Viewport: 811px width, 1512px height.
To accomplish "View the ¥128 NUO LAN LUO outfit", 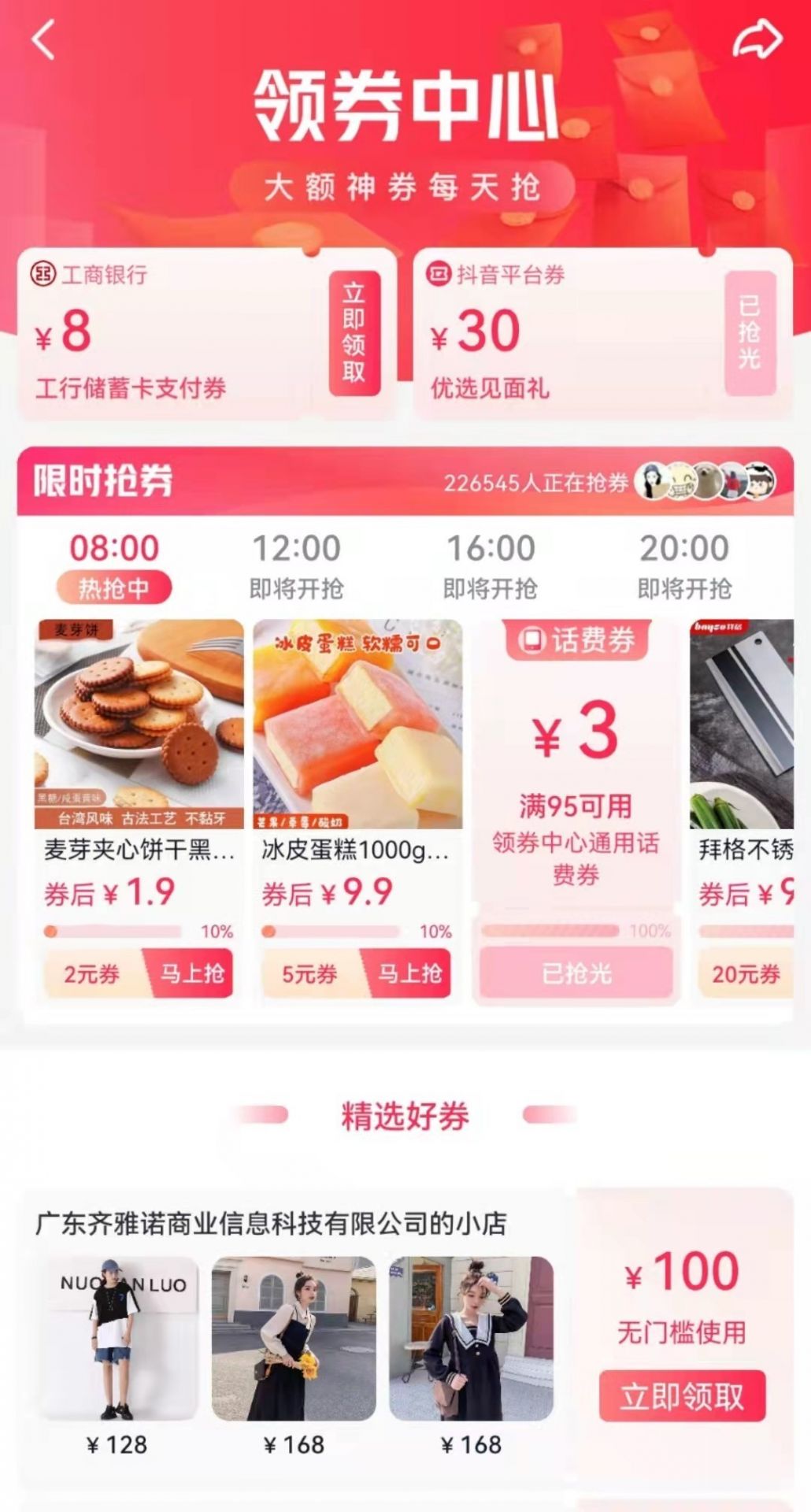I will click(118, 1338).
